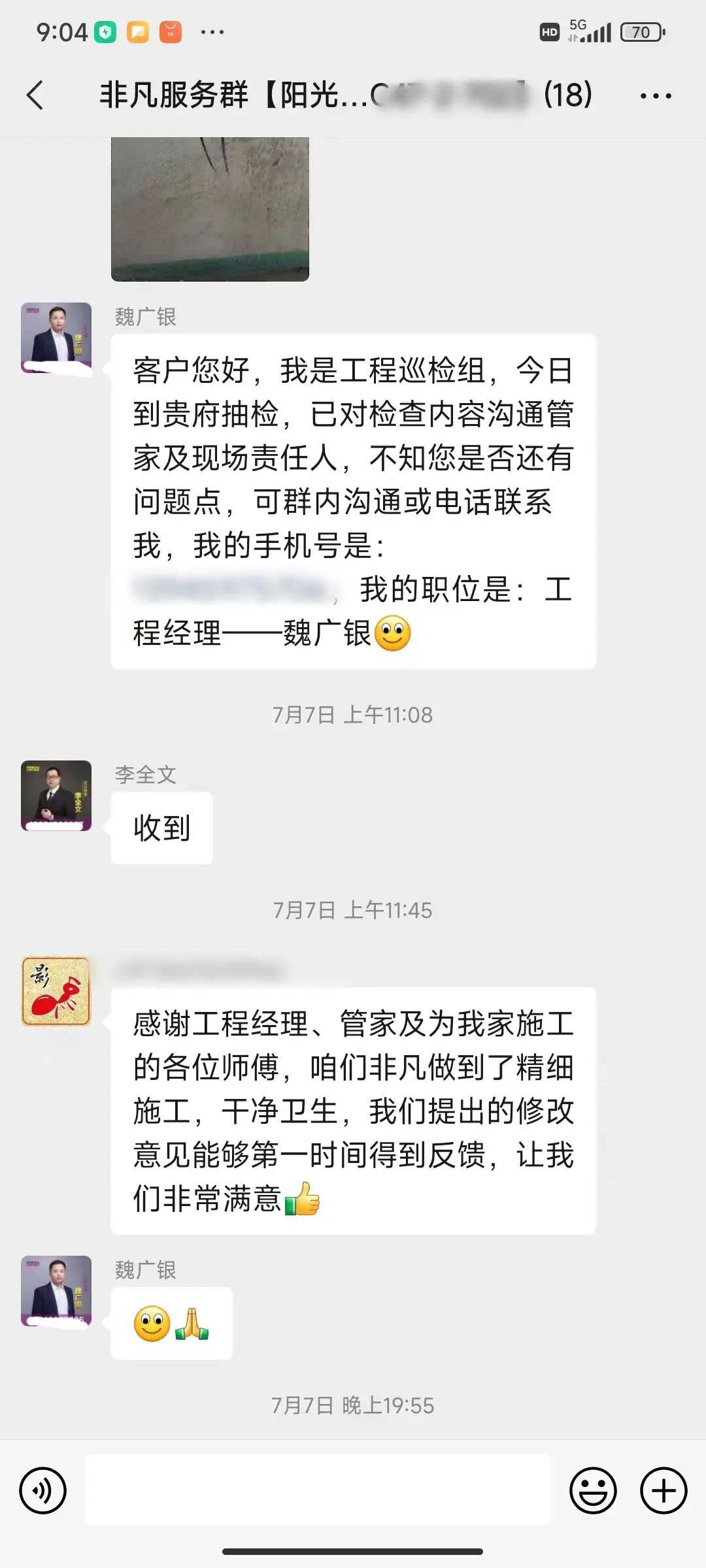Open the plus attachments menu

pos(664,1490)
